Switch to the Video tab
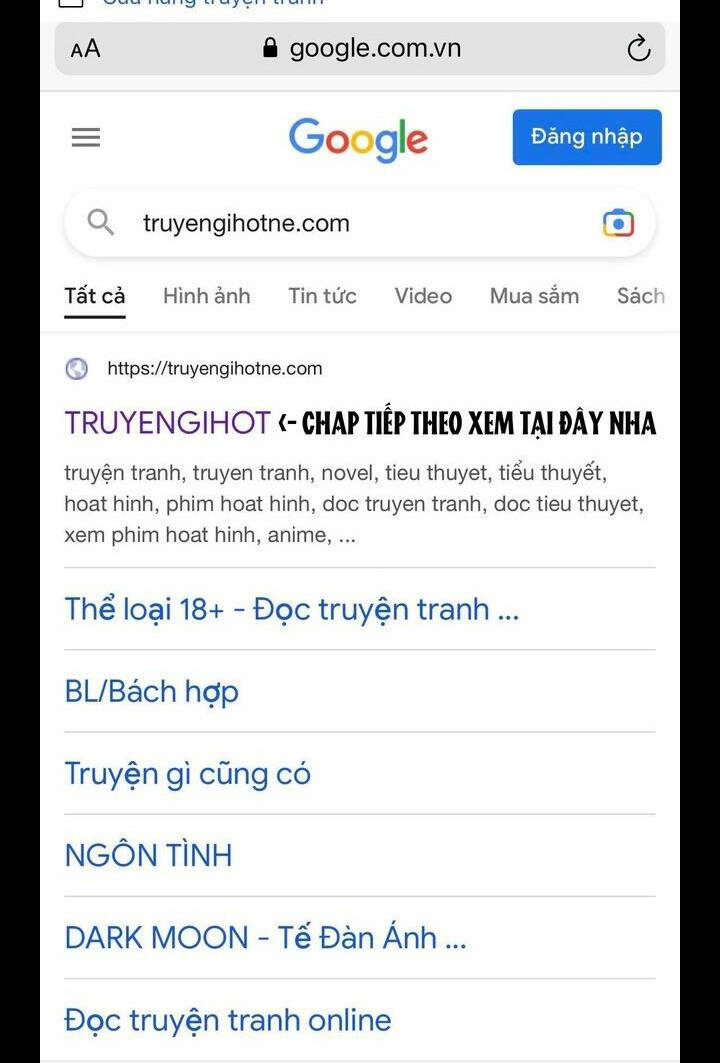 [x=423, y=296]
